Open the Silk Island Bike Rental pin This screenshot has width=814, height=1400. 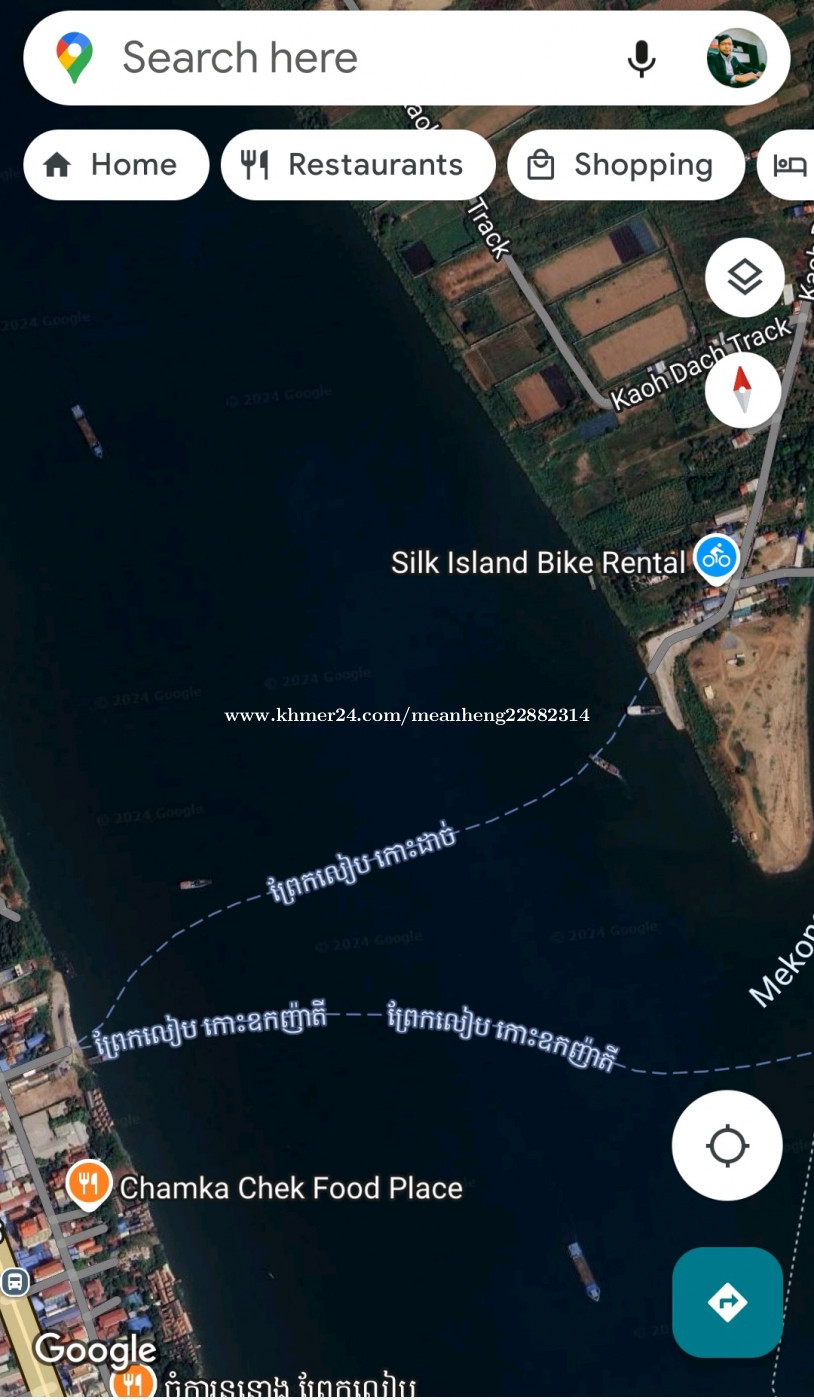[716, 558]
